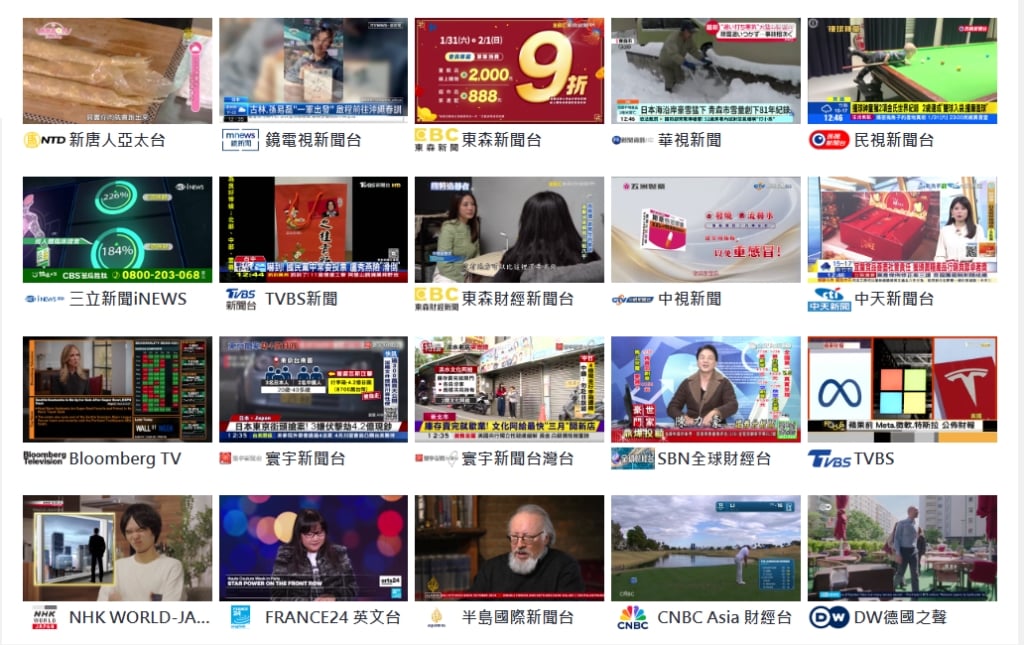1024x645 pixels.
Task: Play Bloomberg TV
Action: tap(117, 389)
